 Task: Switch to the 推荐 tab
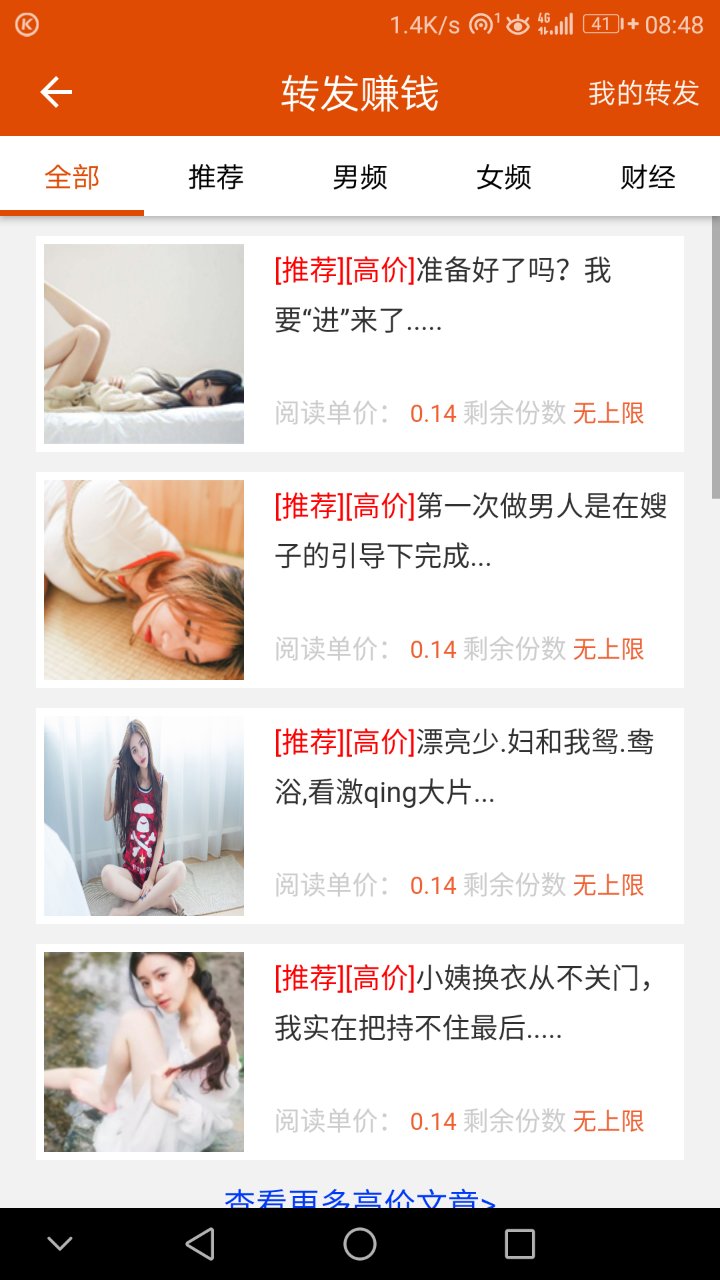tap(214, 177)
